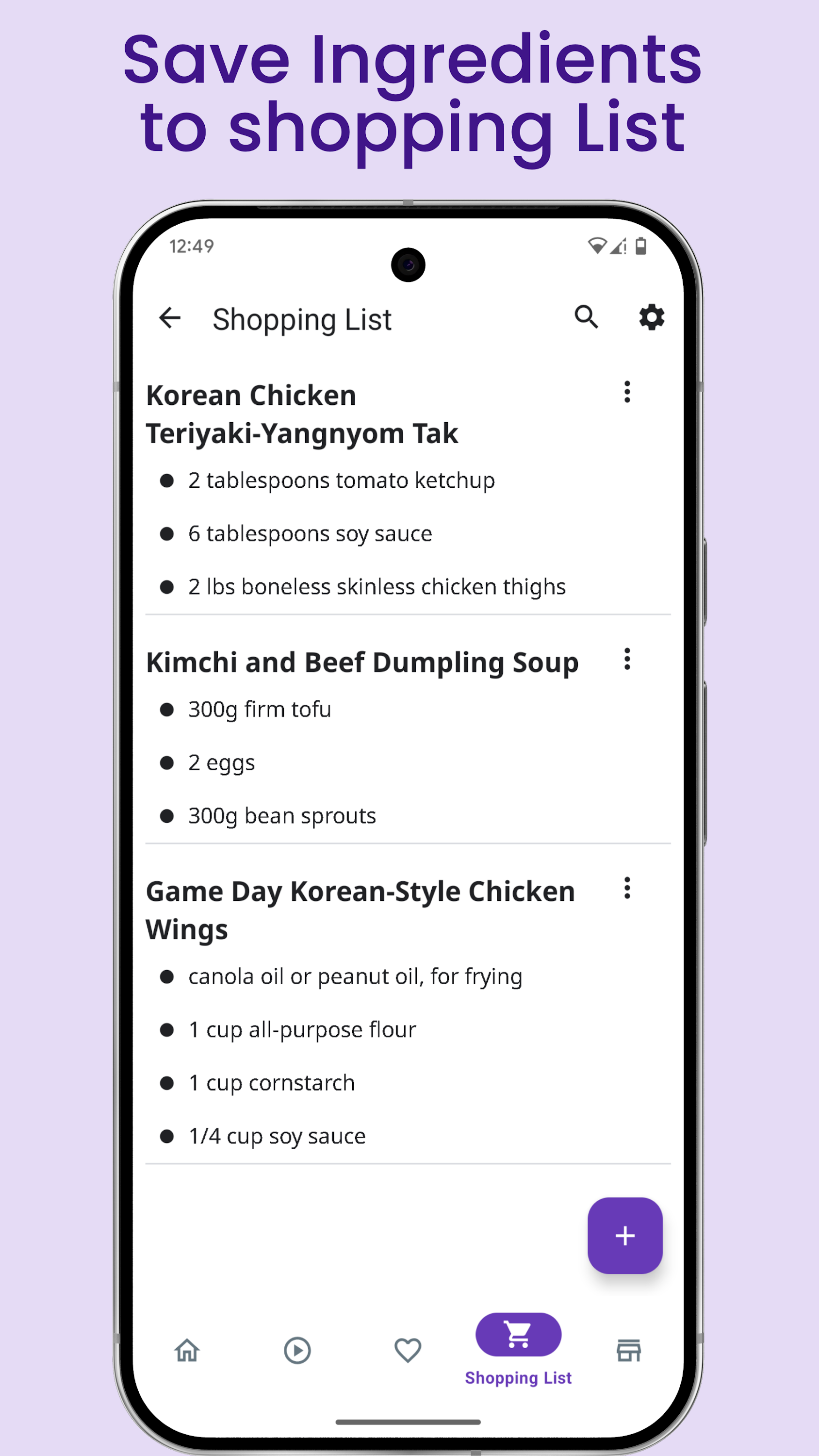This screenshot has width=819, height=1456.
Task: Open options menu for Korean Chicken Teriyaki-Yangnyom Tak
Action: click(626, 392)
